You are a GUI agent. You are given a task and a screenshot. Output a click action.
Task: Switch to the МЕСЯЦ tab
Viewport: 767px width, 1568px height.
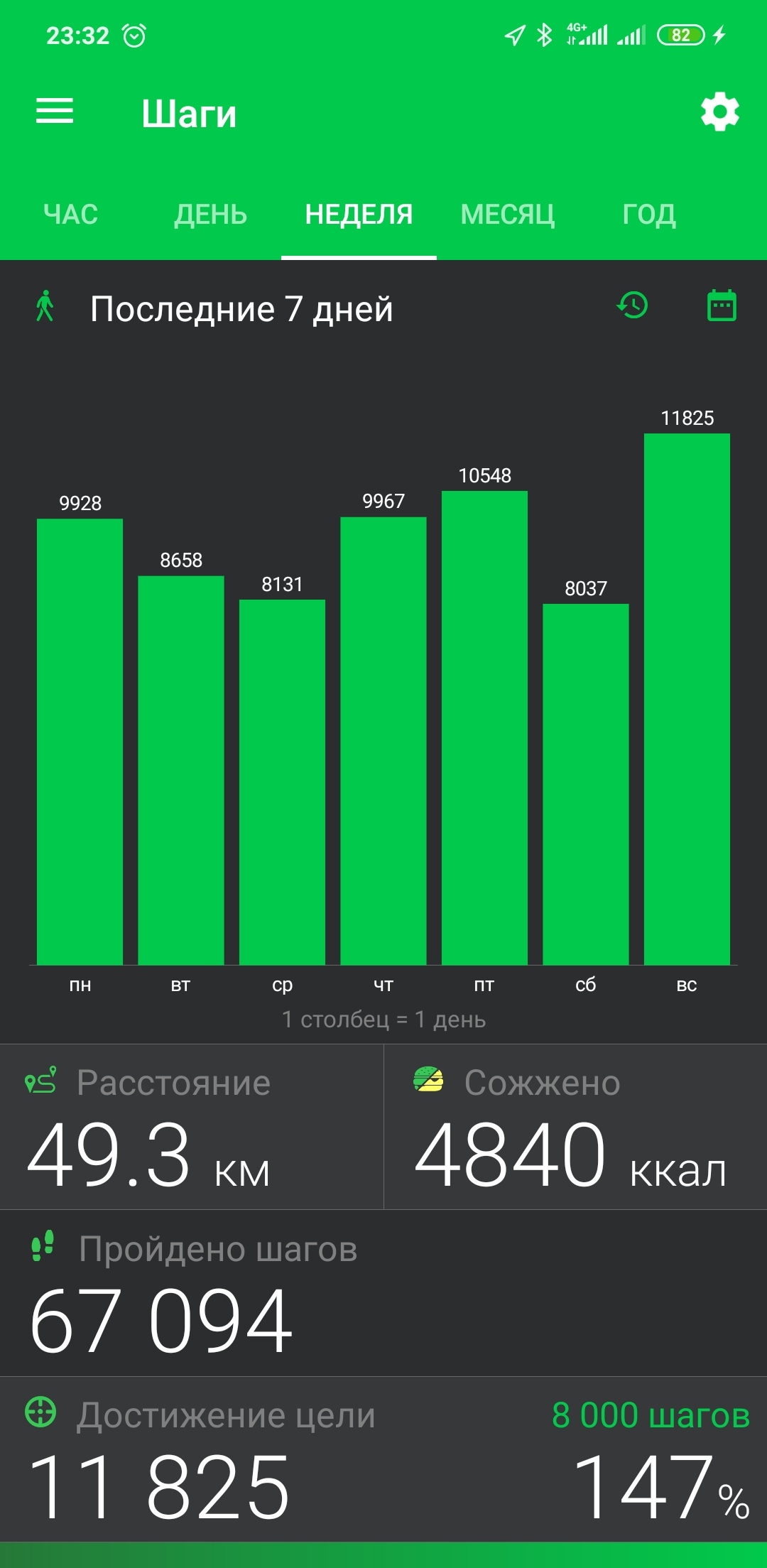coord(508,214)
